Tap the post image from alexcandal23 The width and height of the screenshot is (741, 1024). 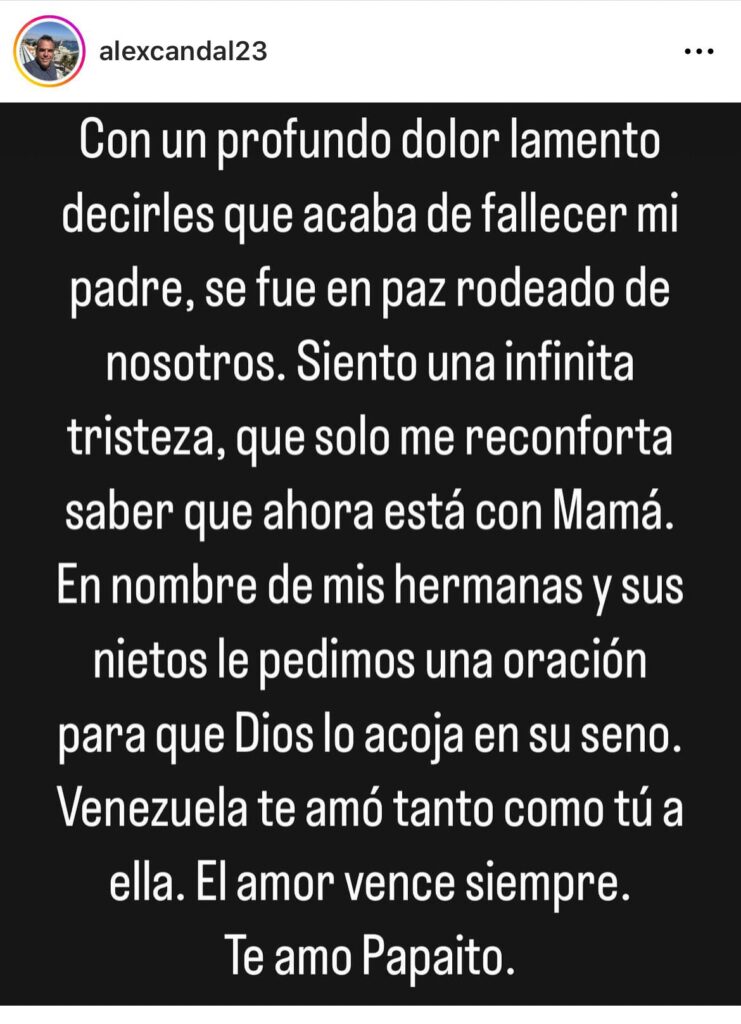click(x=370, y=550)
